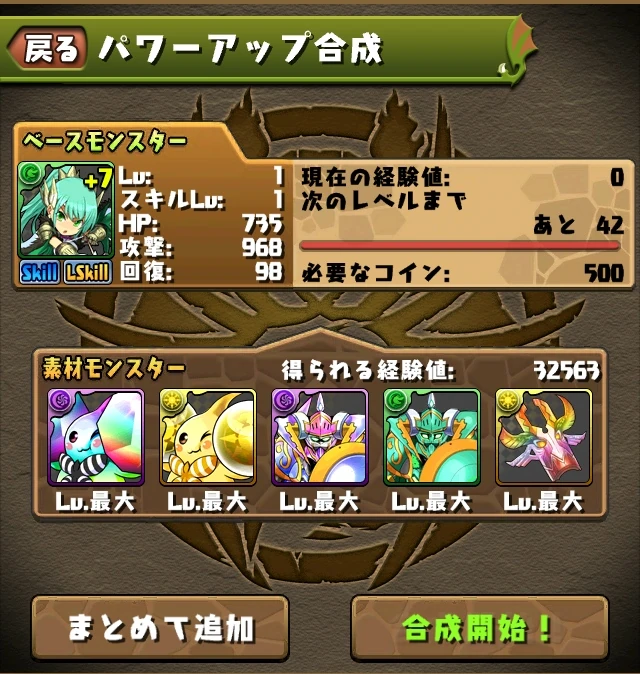Image resolution: width=640 pixels, height=674 pixels.
Task: Select the green-armored knight material monster
Action: 432,437
